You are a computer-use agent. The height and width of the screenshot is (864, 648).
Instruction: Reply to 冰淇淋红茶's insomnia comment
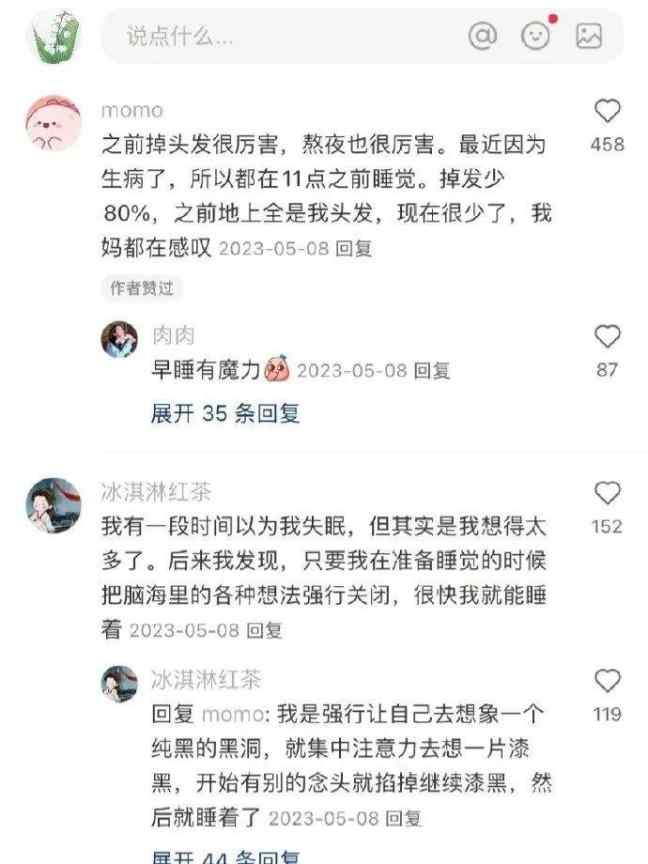[x=265, y=631]
